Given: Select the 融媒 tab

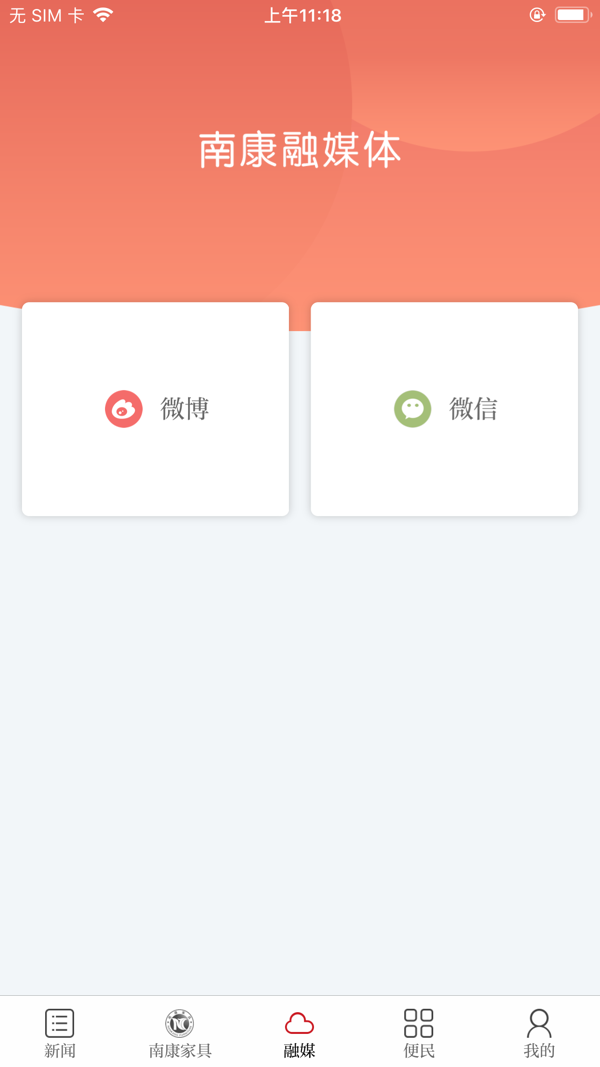Looking at the screenshot, I should [300, 1032].
